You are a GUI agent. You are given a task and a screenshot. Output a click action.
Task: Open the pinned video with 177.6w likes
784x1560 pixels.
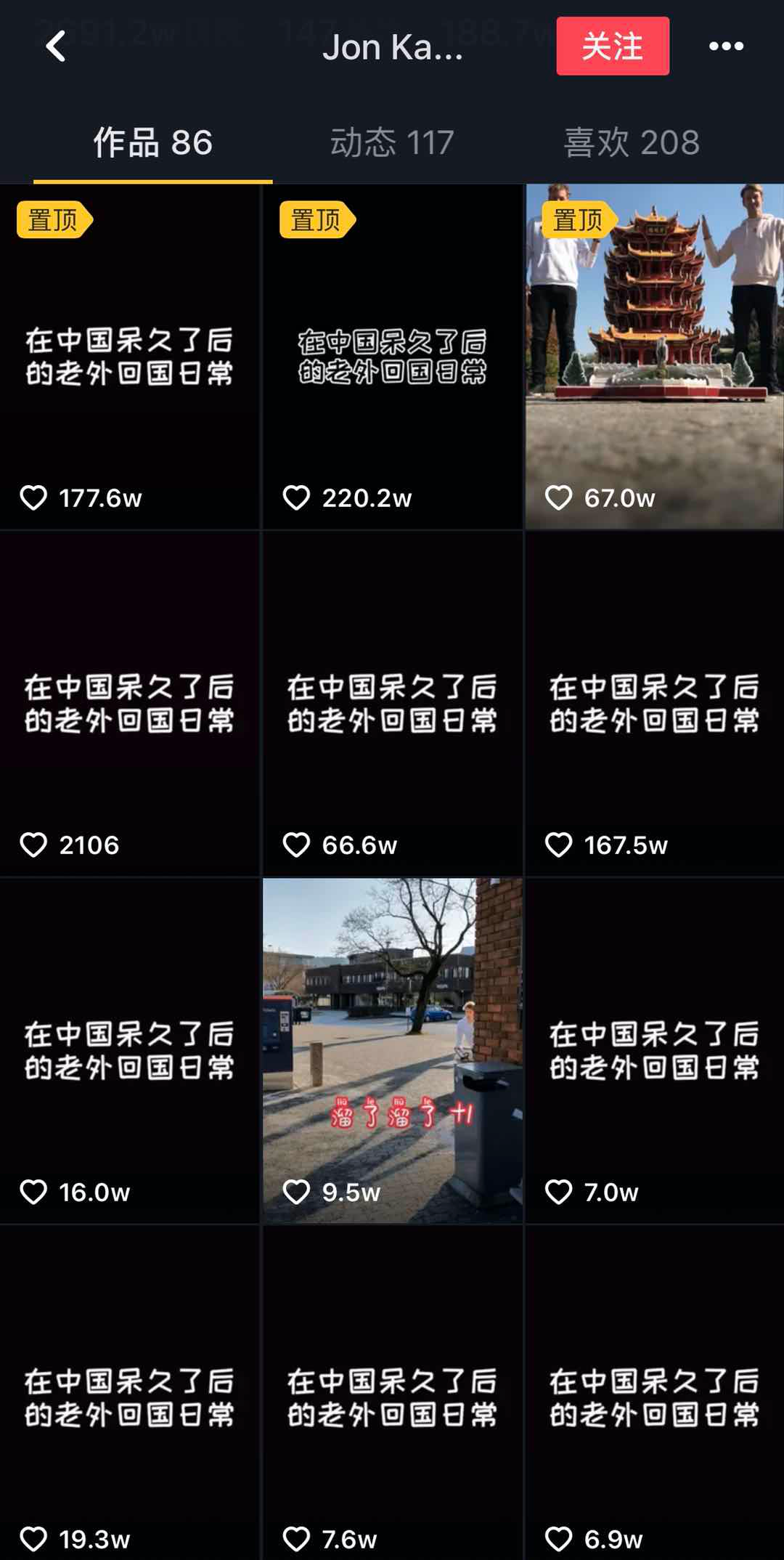(129, 356)
